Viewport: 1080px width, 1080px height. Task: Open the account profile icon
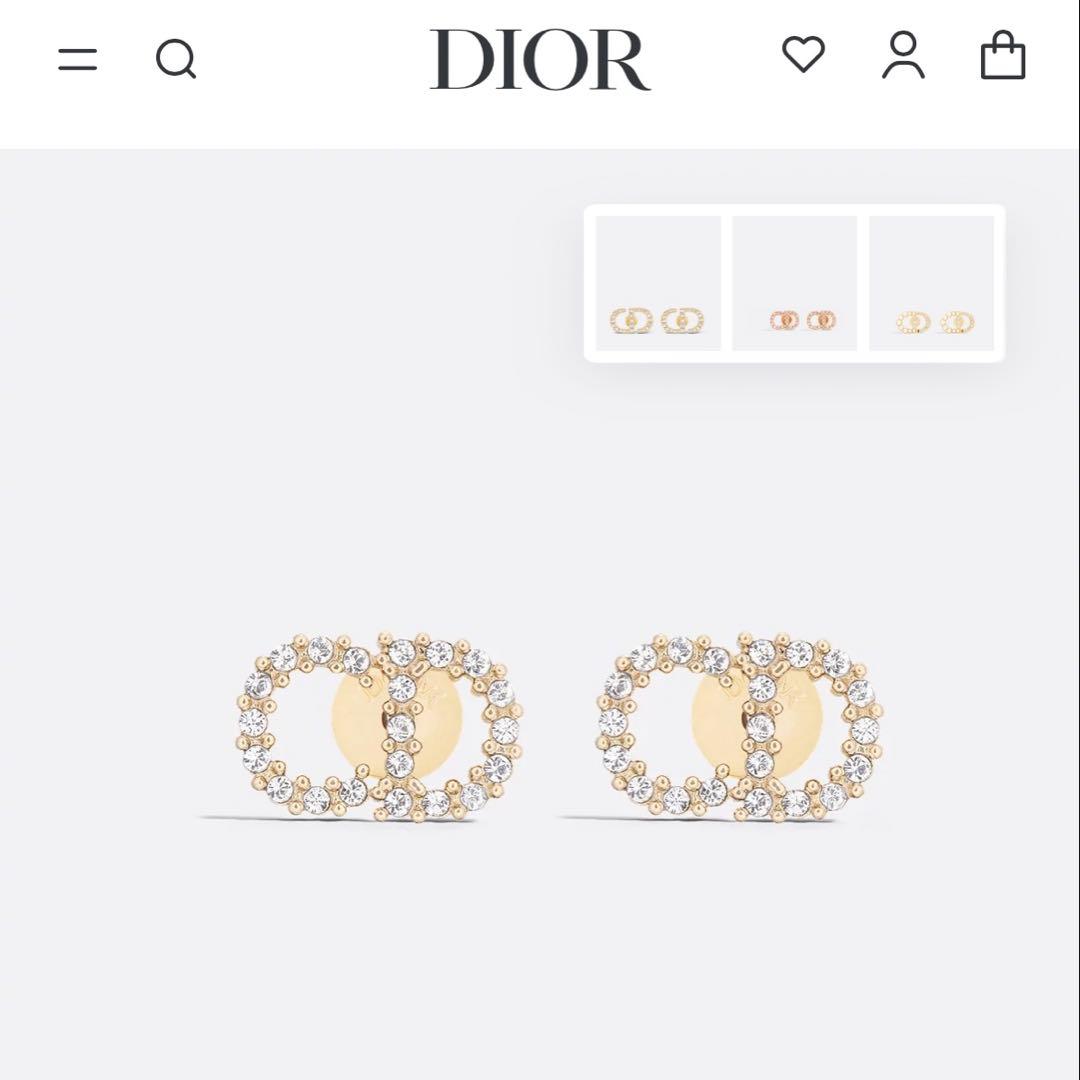(903, 55)
